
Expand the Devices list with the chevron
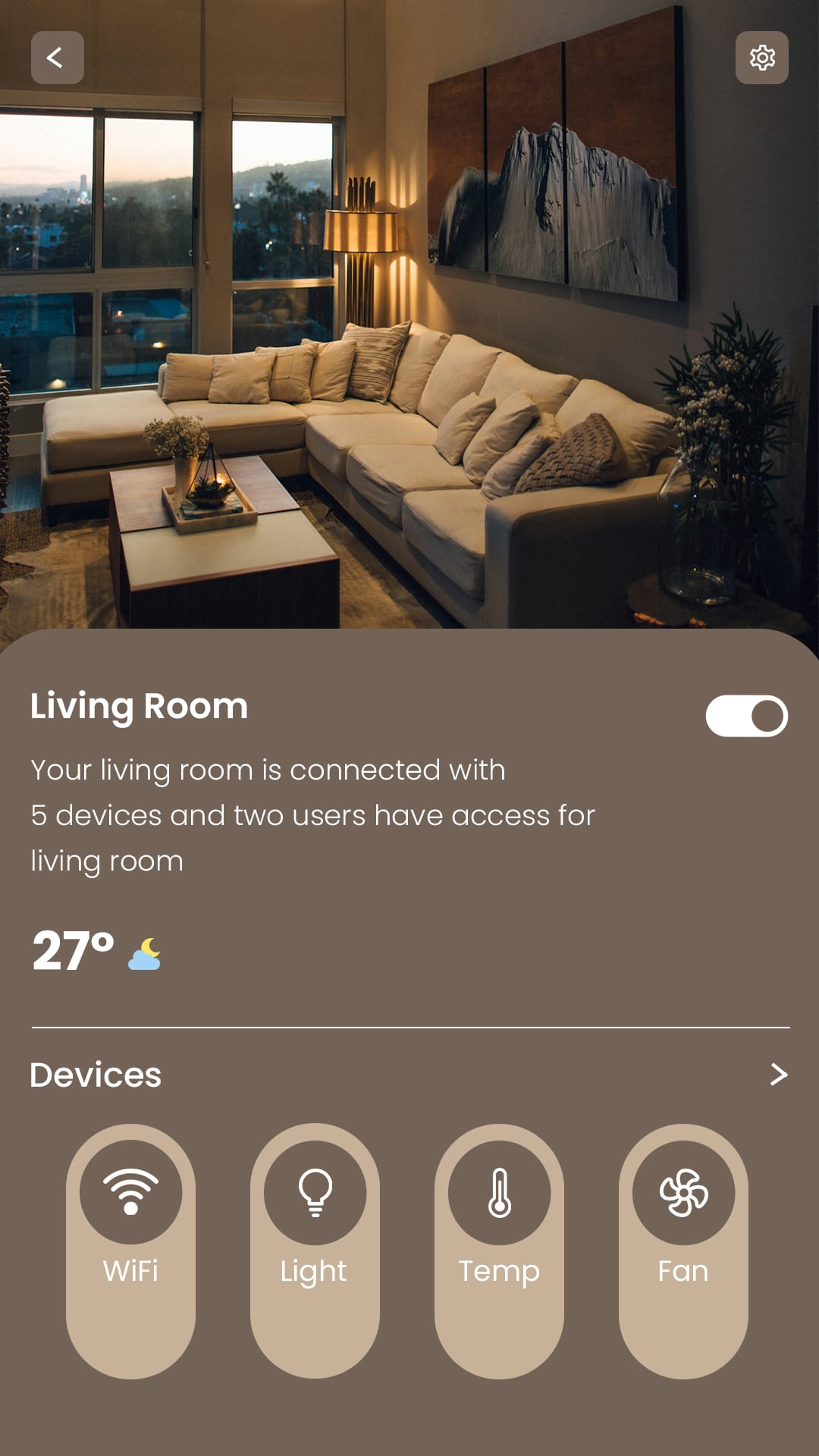778,1074
